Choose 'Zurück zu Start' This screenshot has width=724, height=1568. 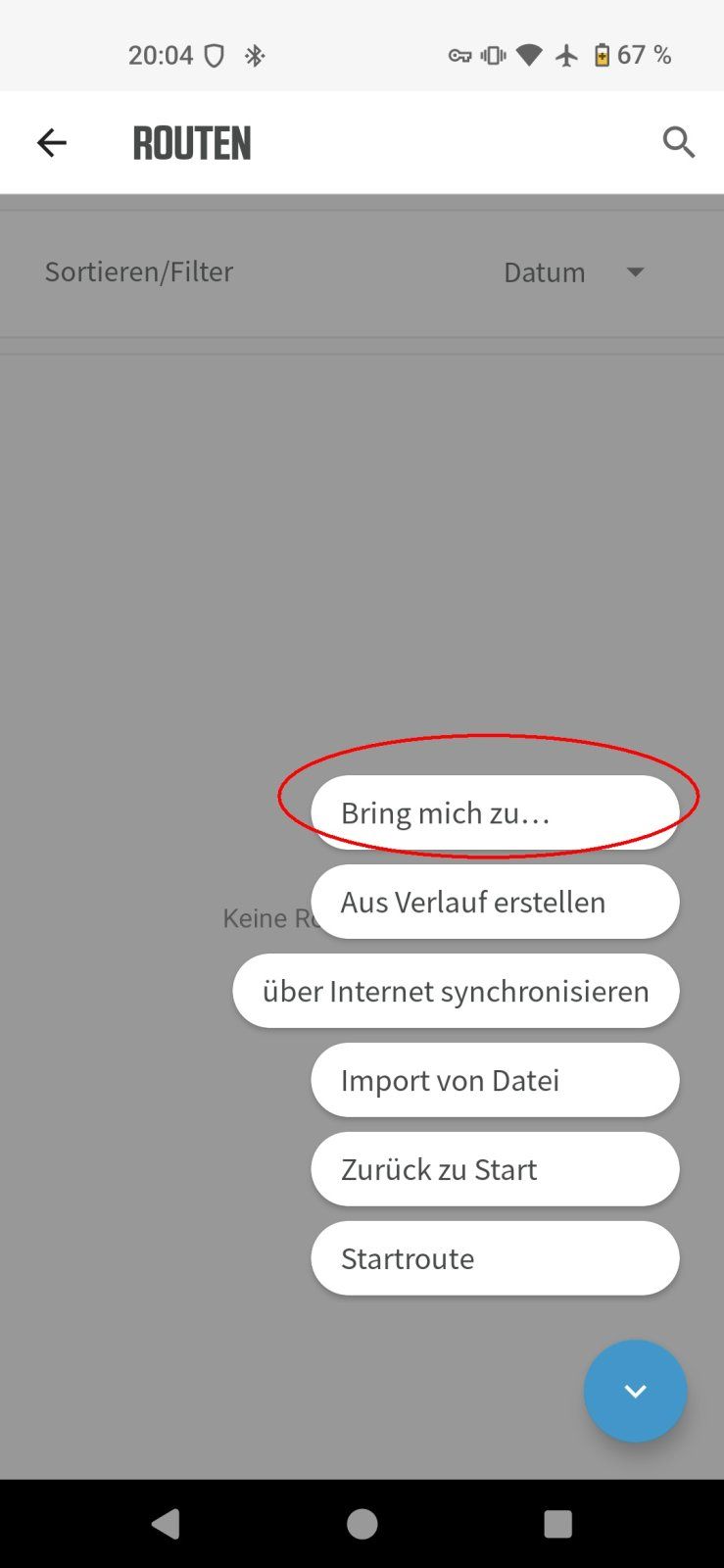pos(495,1169)
